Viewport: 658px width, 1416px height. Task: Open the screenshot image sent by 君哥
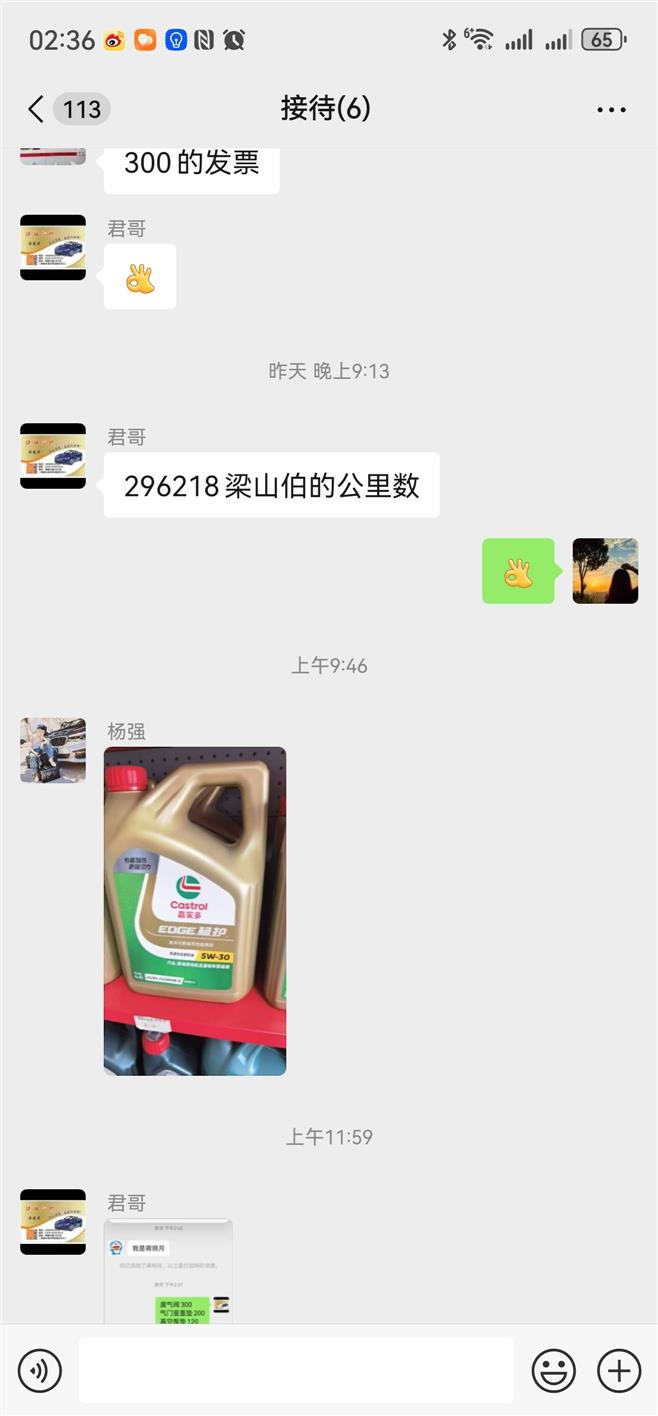(168, 1270)
